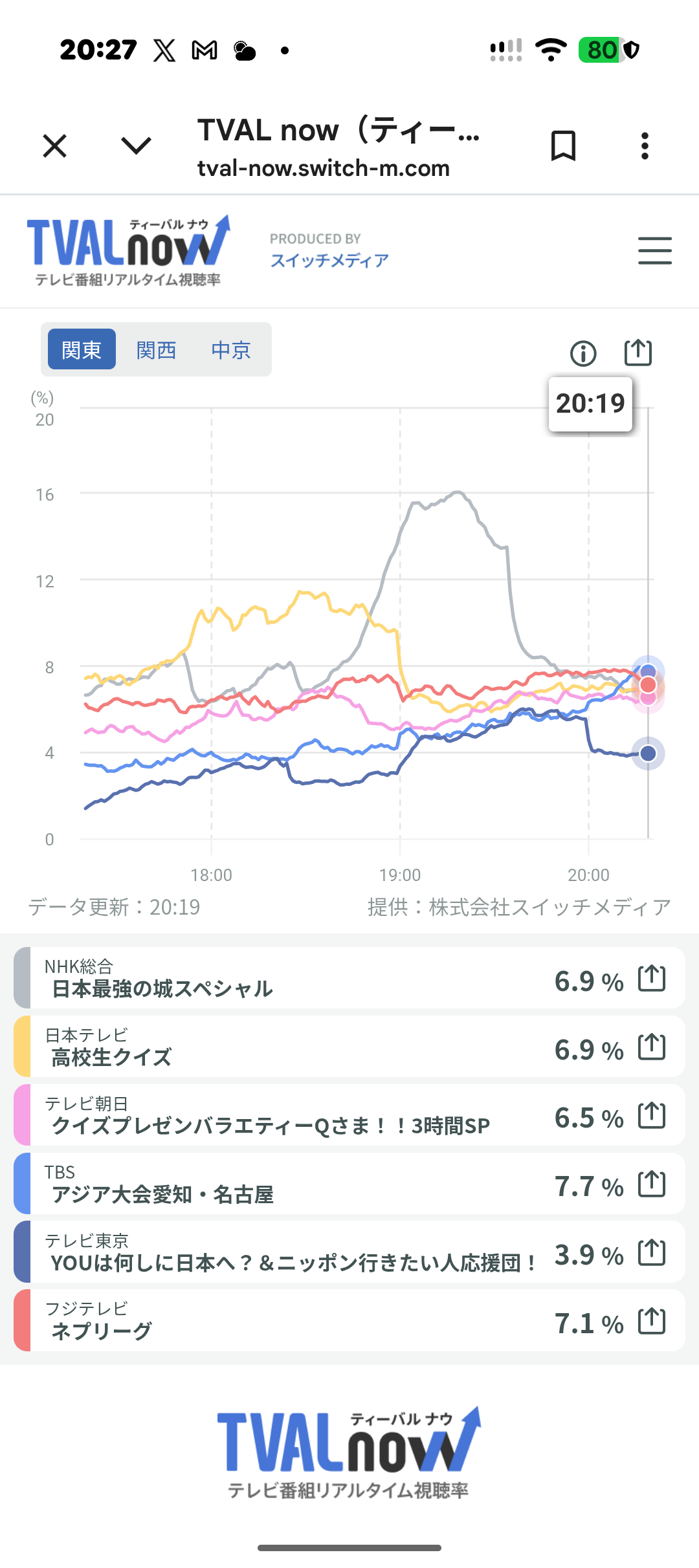Share the NHK総合 日本最強の城スペシャル rating
This screenshot has height=1568, width=699.
652,978
